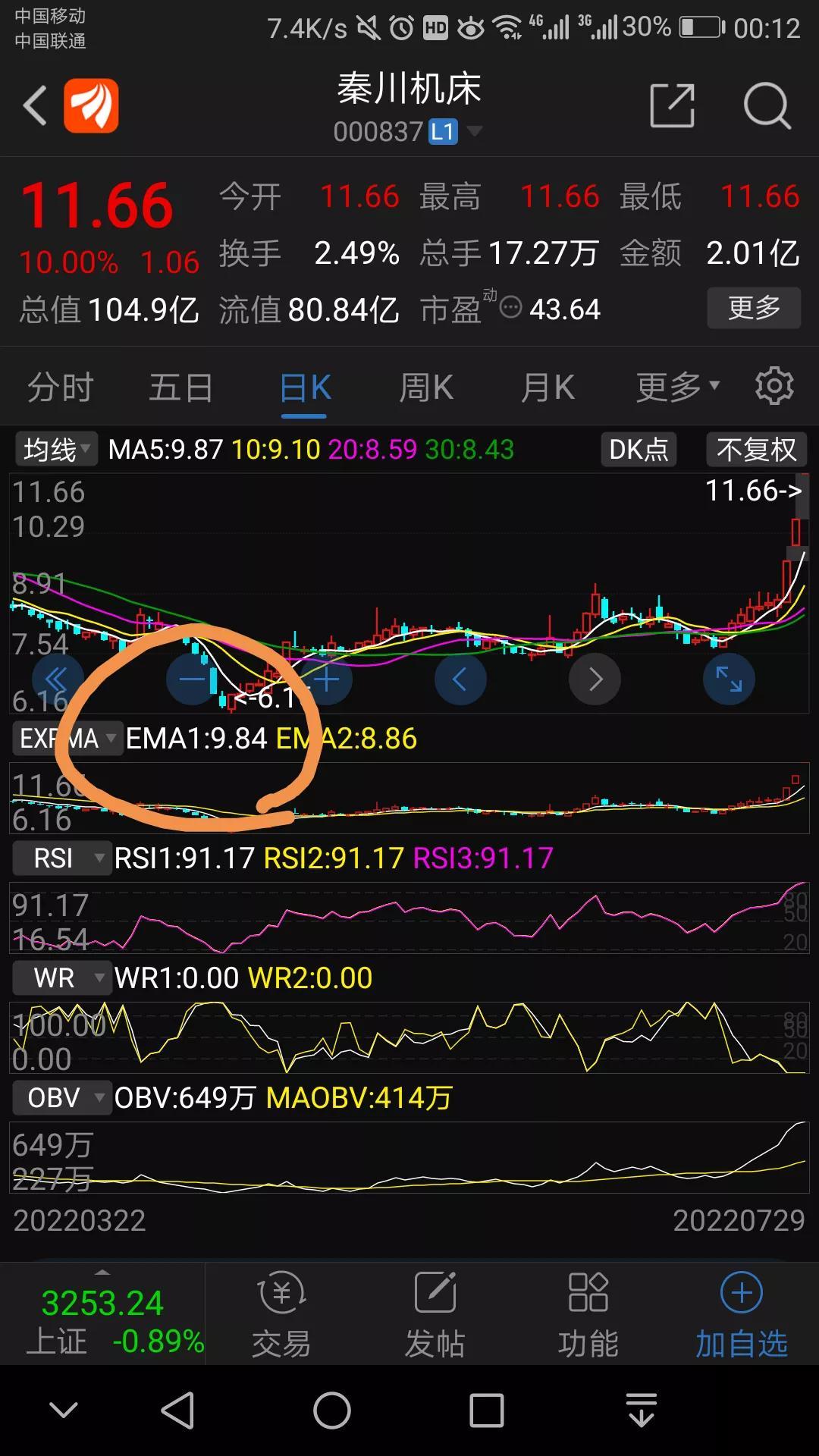Switch to the 五日 chart tab
This screenshot has height=1456, width=819.
coord(181,388)
